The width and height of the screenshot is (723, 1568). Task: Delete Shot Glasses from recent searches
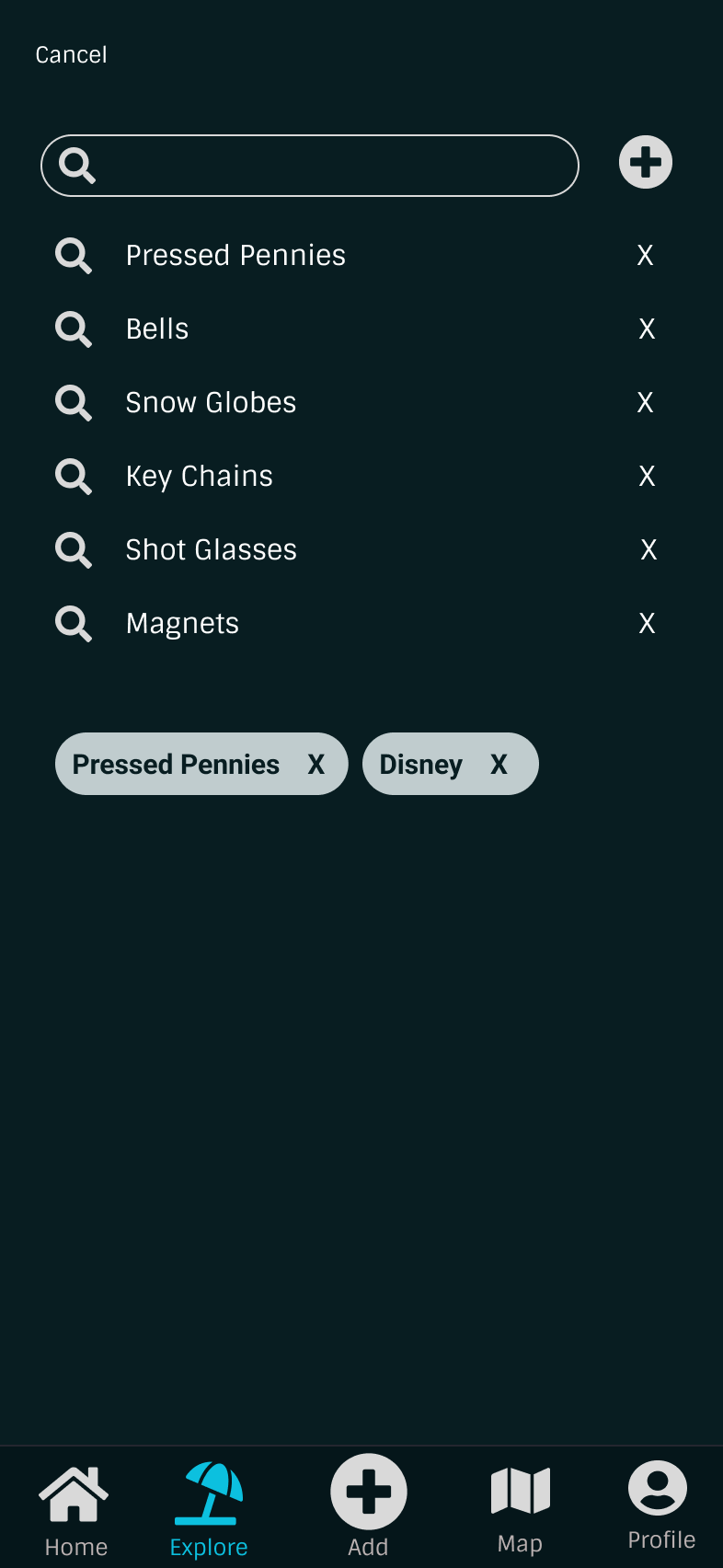pos(648,549)
